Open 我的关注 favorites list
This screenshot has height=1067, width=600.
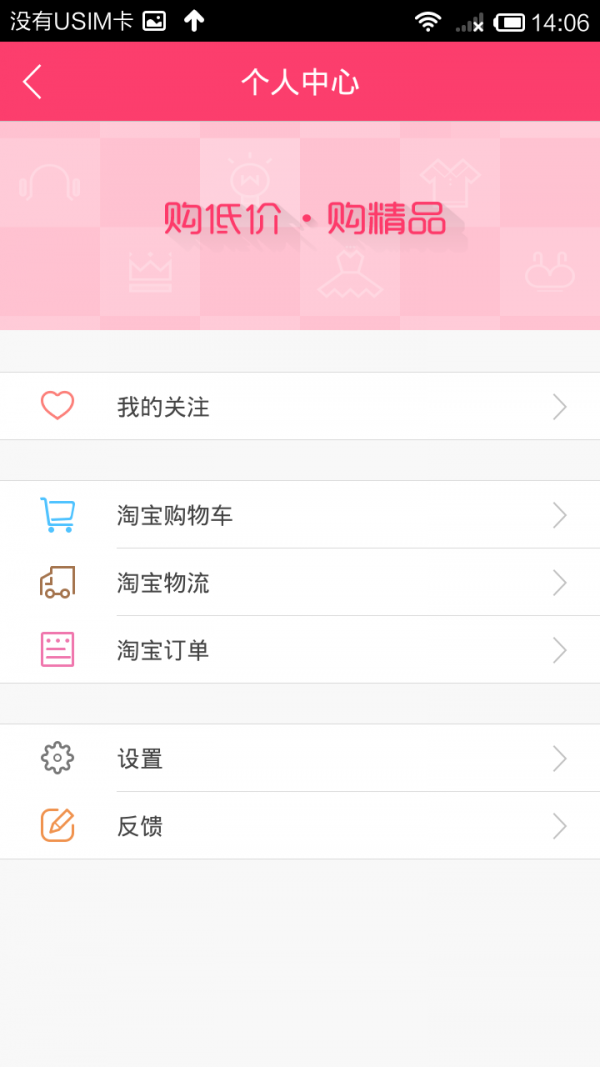300,406
